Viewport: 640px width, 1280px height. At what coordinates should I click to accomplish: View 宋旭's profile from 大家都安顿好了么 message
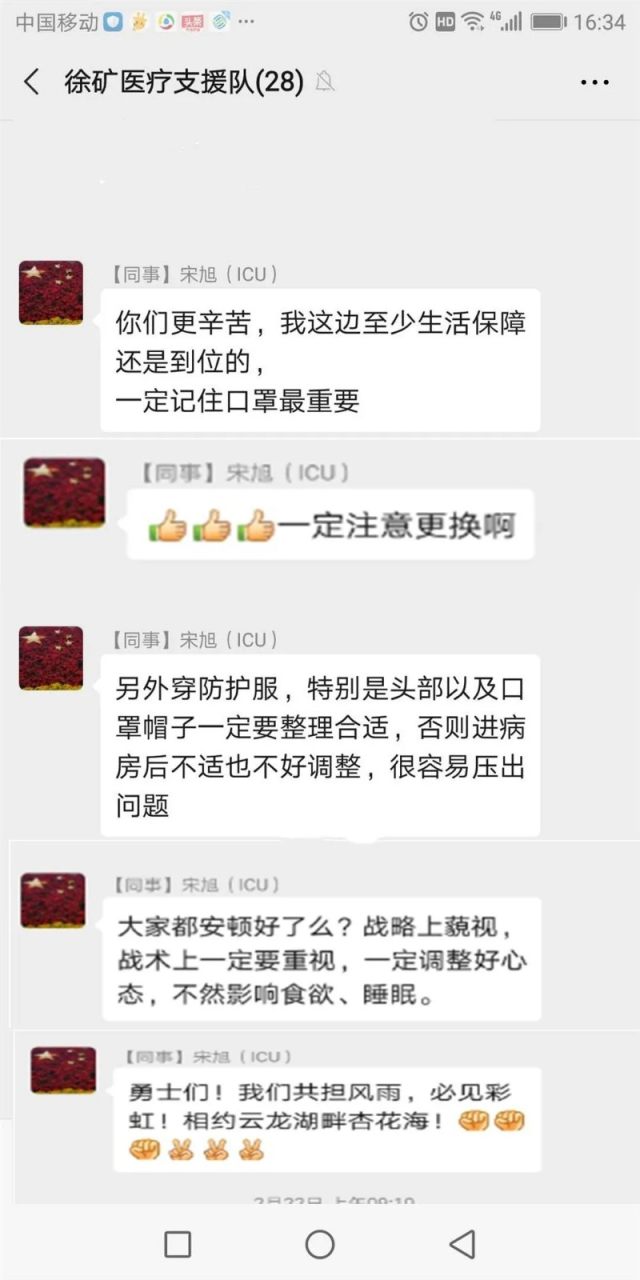coord(53,900)
